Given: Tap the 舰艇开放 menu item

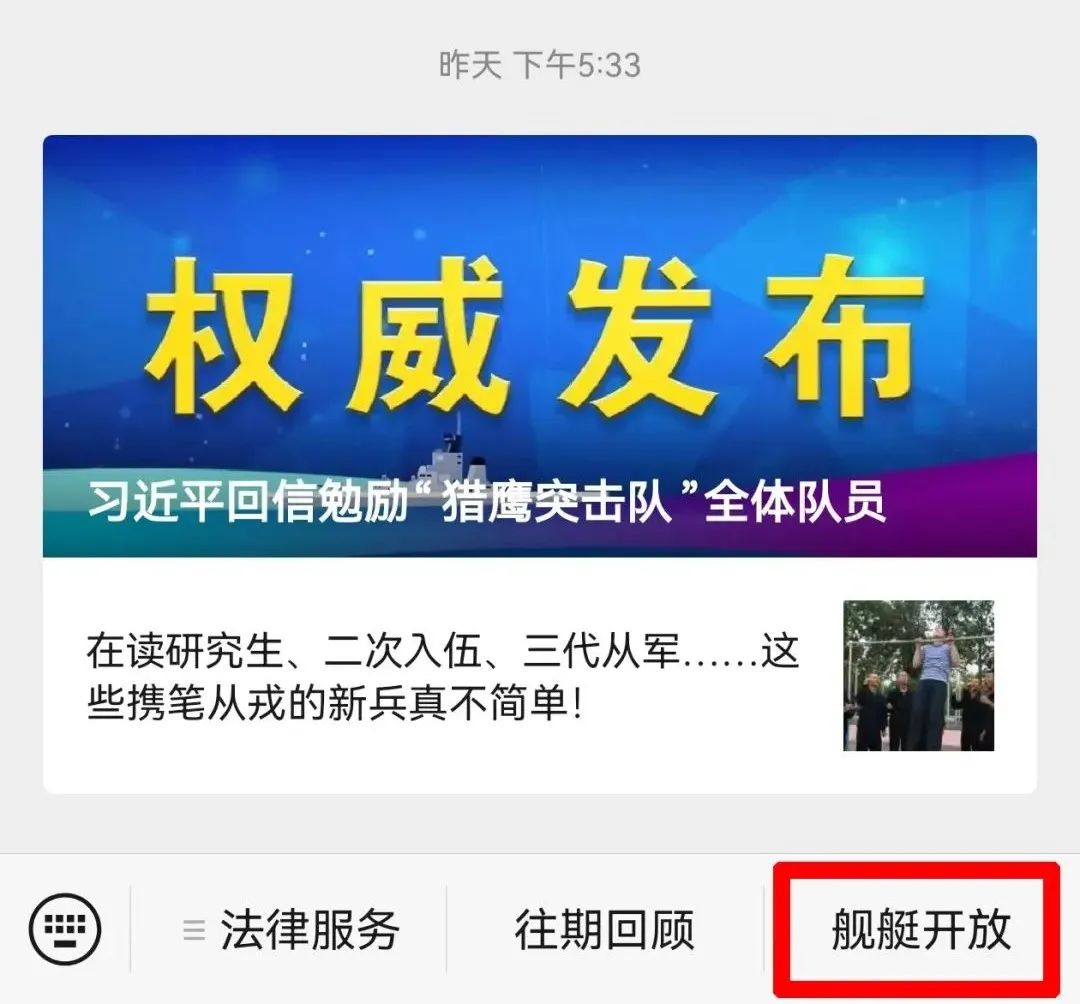Looking at the screenshot, I should 920,930.
